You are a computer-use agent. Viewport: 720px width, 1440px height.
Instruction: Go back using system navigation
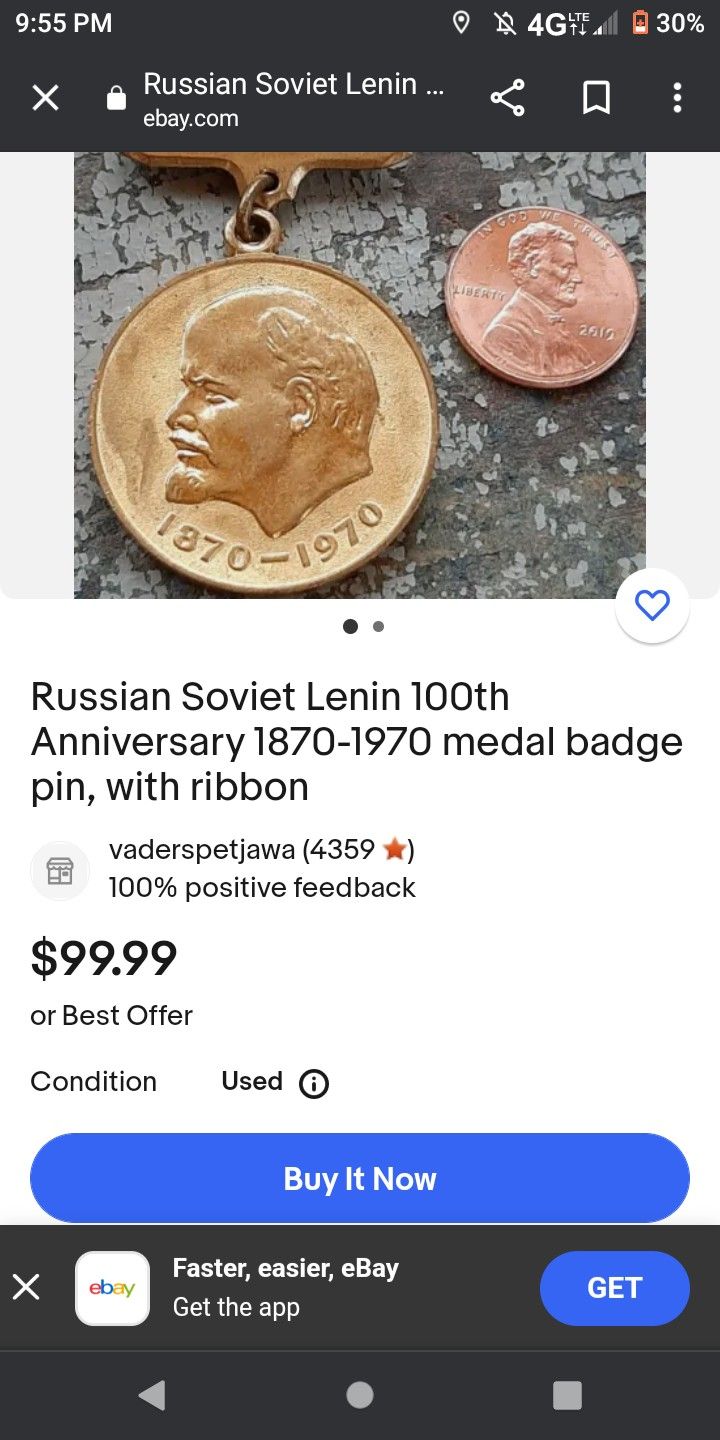[x=151, y=1395]
